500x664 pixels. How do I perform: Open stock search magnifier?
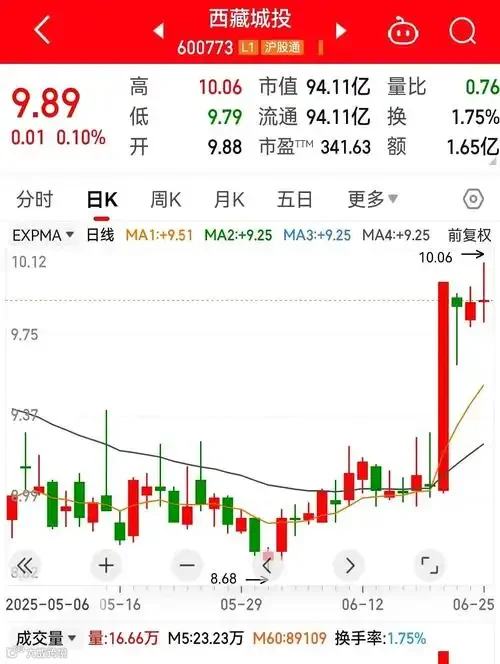462,30
